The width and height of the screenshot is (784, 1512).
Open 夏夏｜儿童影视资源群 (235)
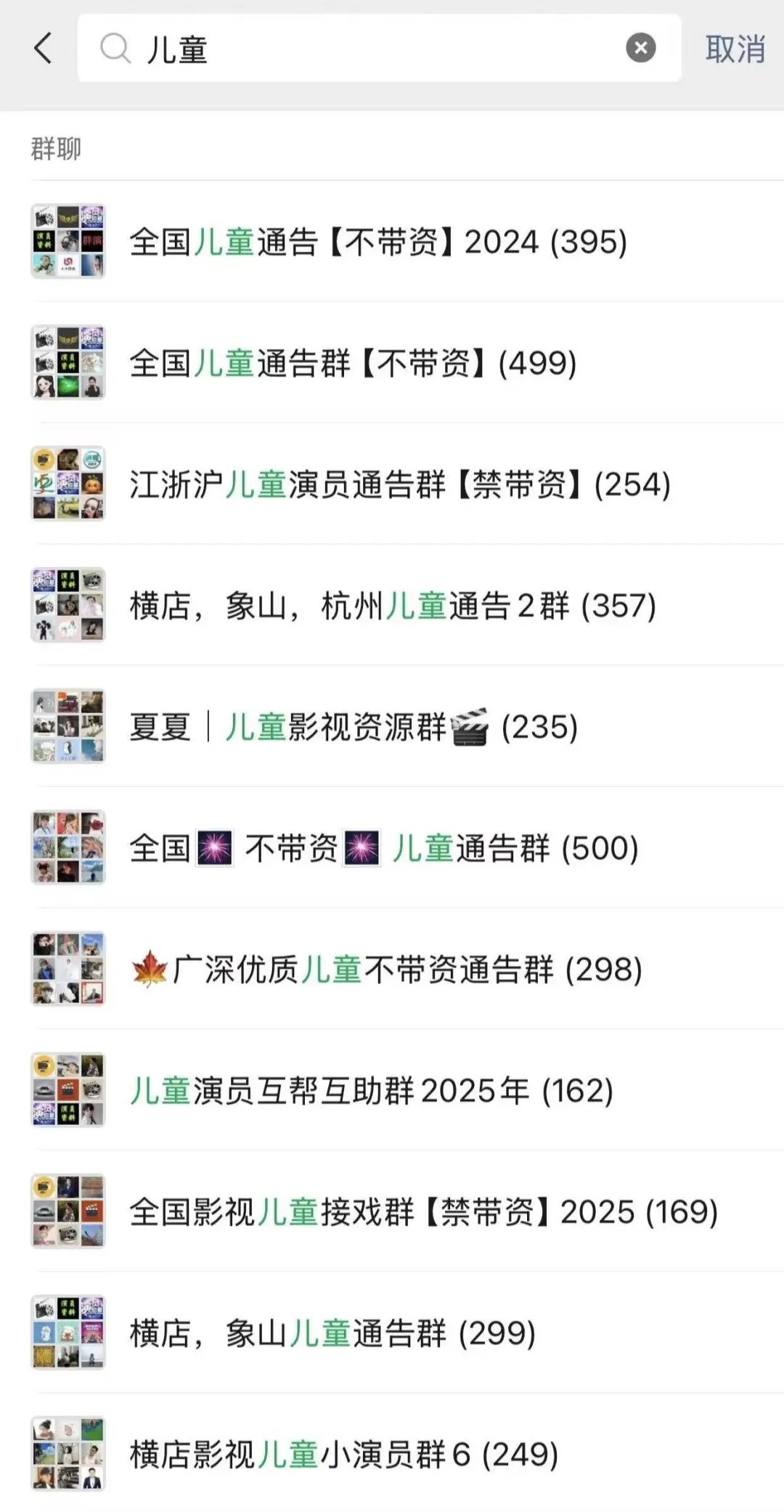tap(353, 727)
